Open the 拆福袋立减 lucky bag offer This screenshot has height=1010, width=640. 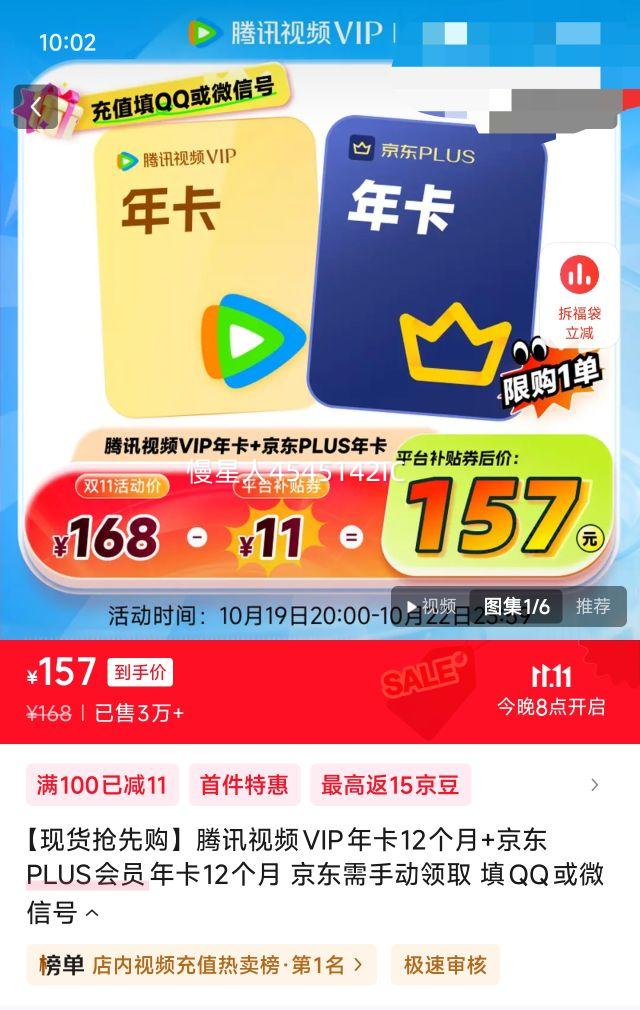[x=578, y=299]
